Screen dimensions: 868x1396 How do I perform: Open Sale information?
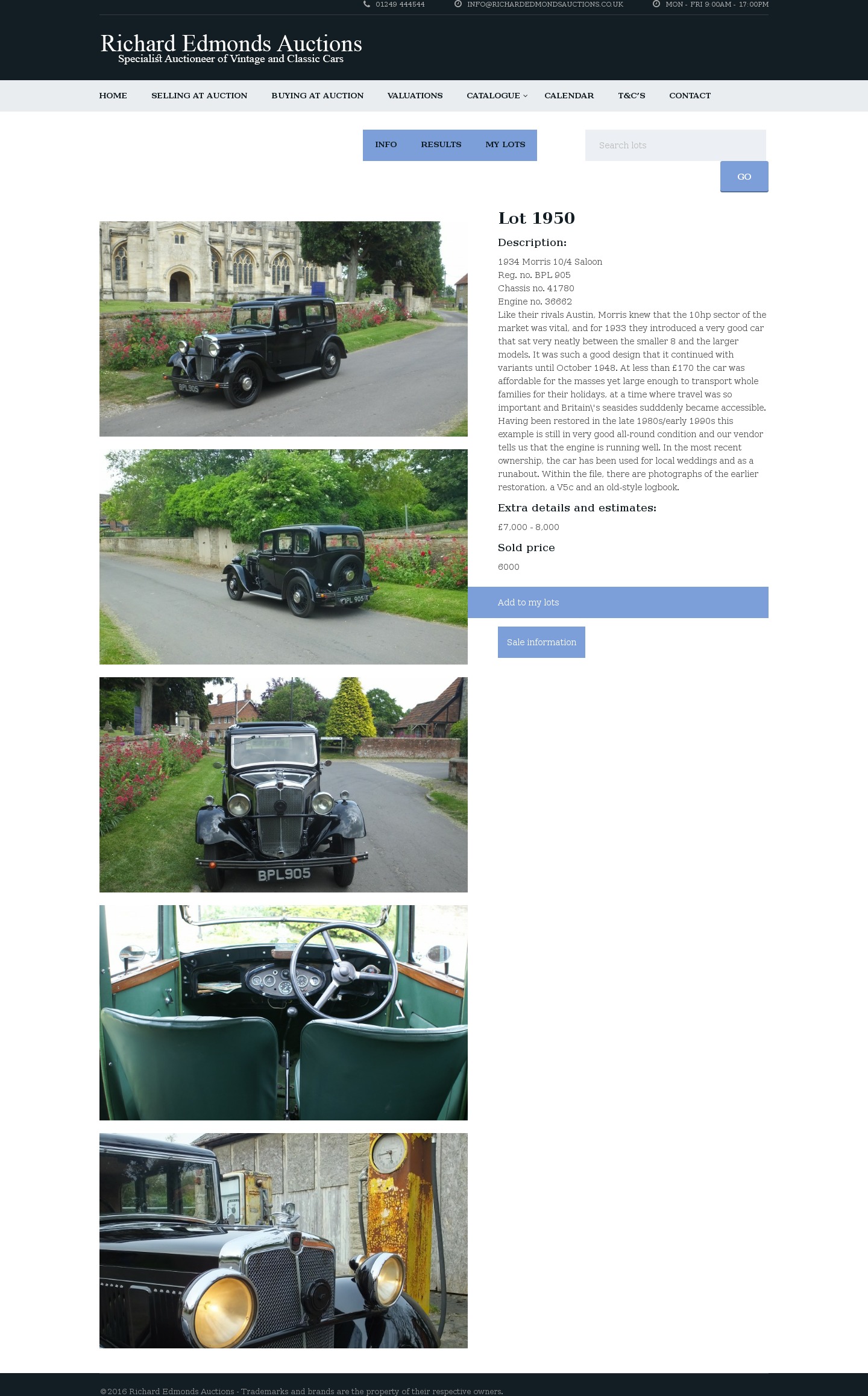(541, 642)
